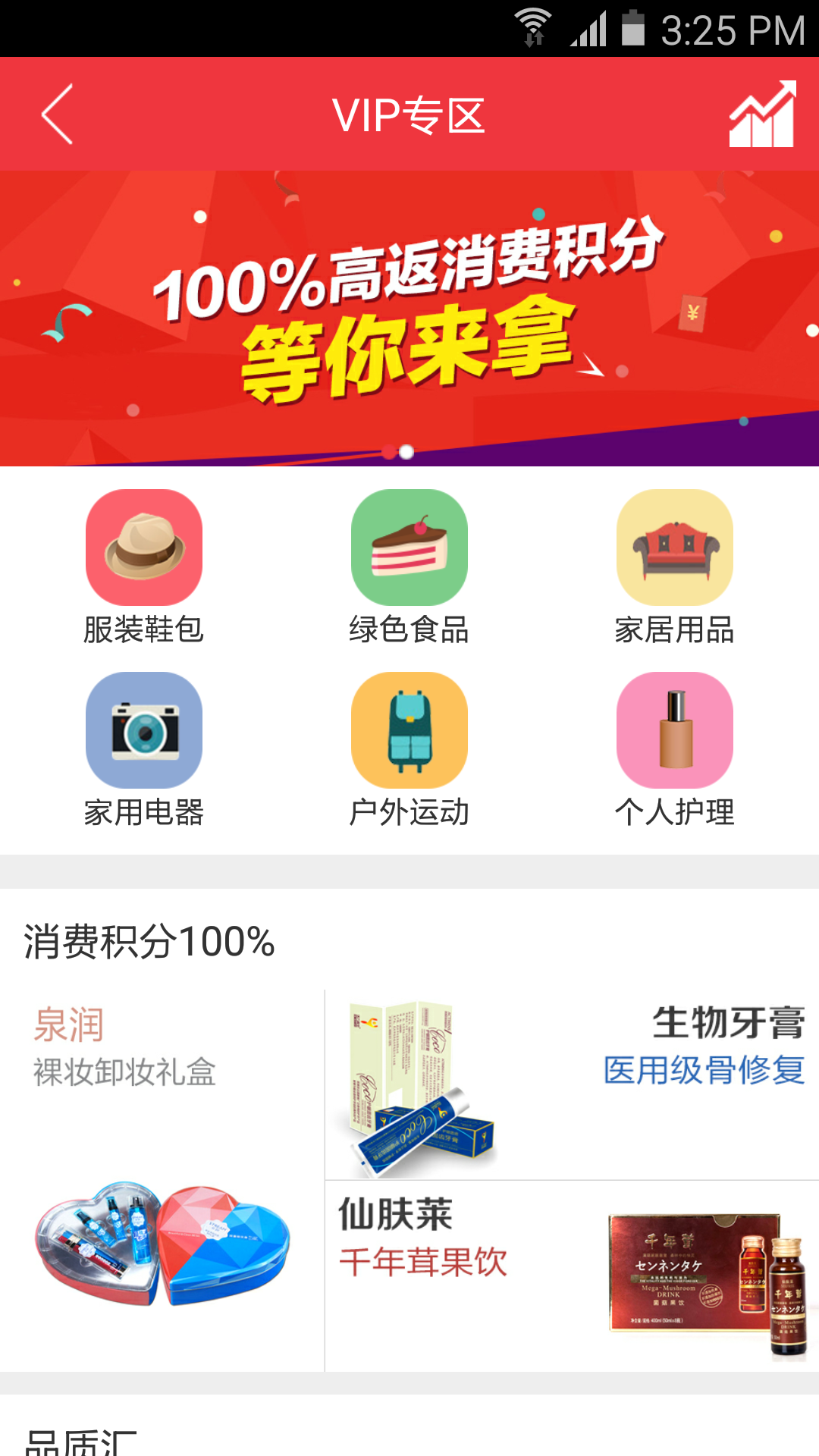
Task: Open the 服装鞋包 category icon
Action: coord(144,550)
